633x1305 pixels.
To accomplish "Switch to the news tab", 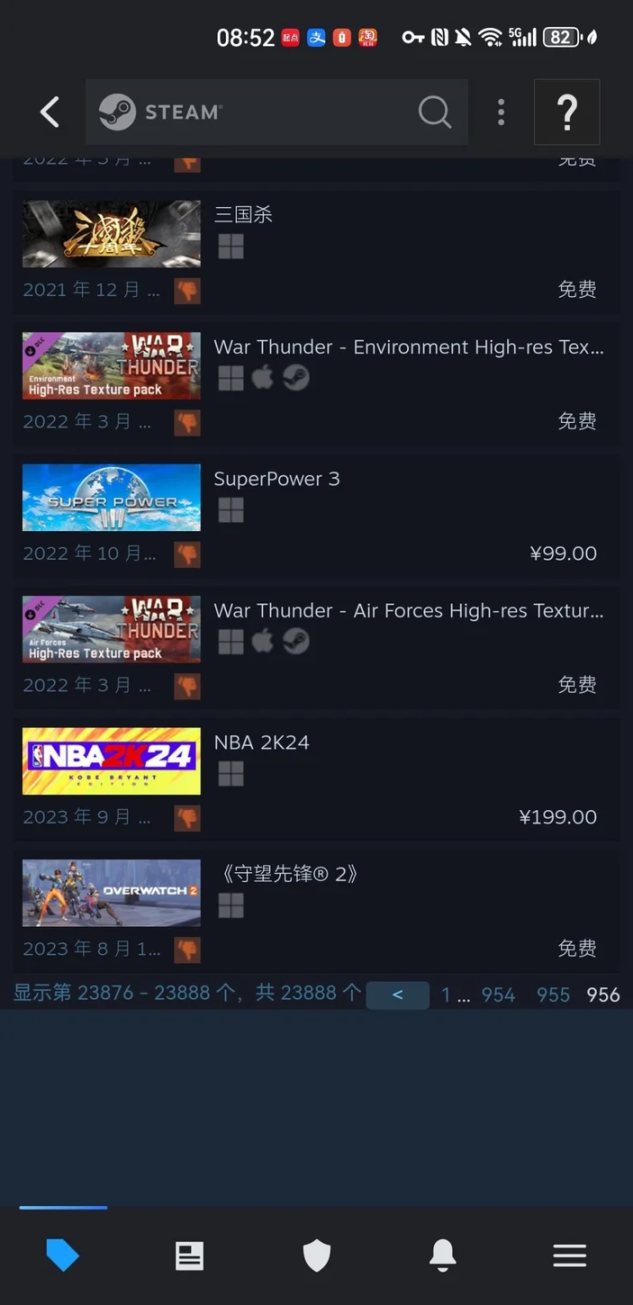I will [190, 1255].
